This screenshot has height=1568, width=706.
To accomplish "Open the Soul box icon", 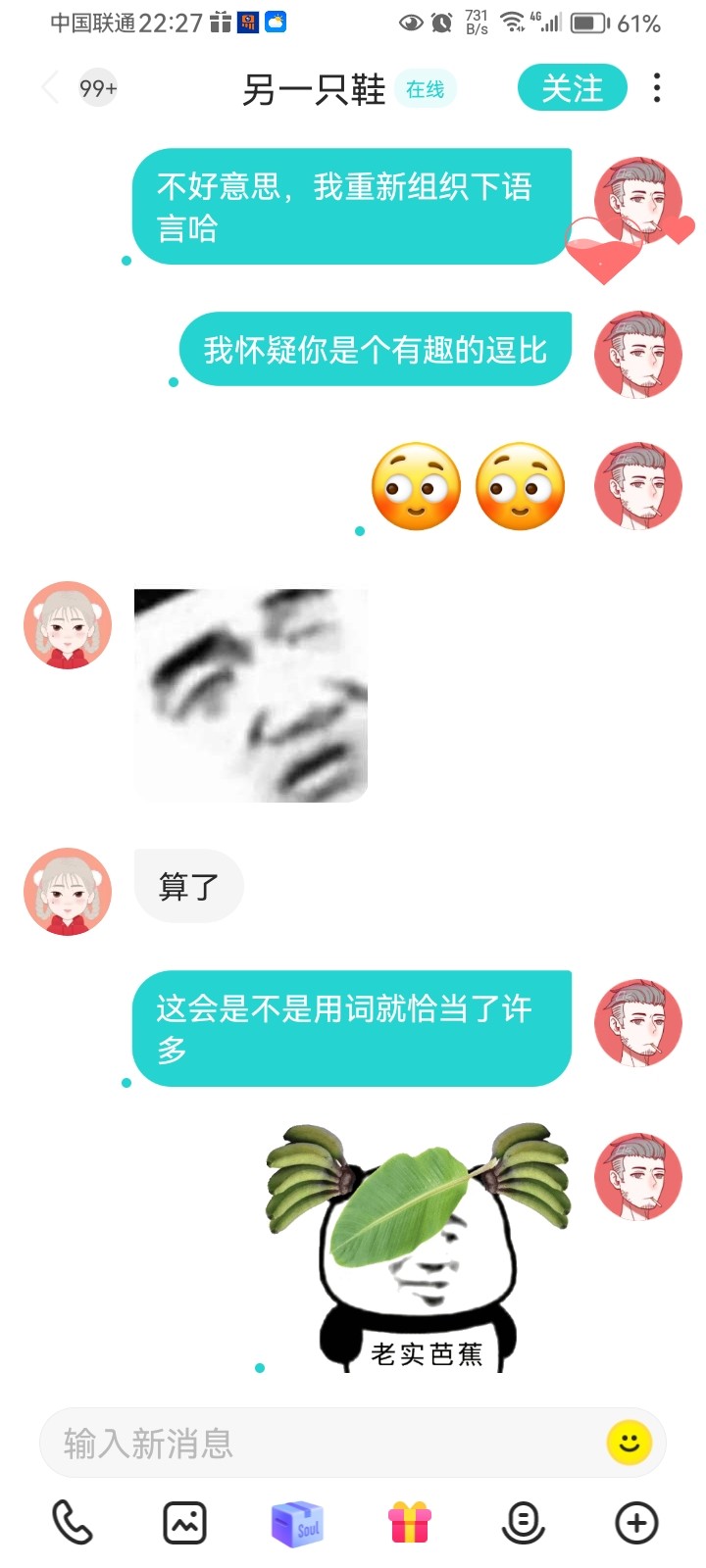I will tap(297, 1523).
